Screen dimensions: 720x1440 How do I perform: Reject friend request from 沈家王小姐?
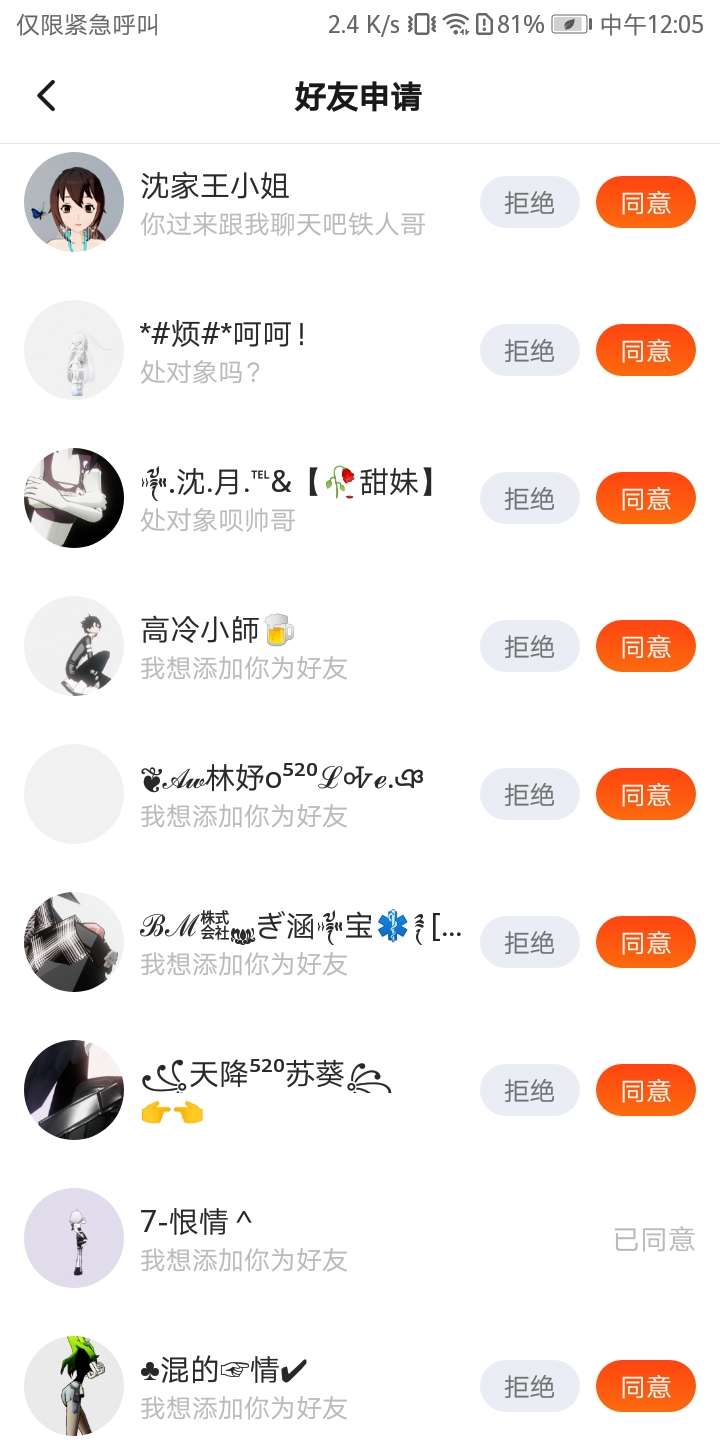[529, 203]
